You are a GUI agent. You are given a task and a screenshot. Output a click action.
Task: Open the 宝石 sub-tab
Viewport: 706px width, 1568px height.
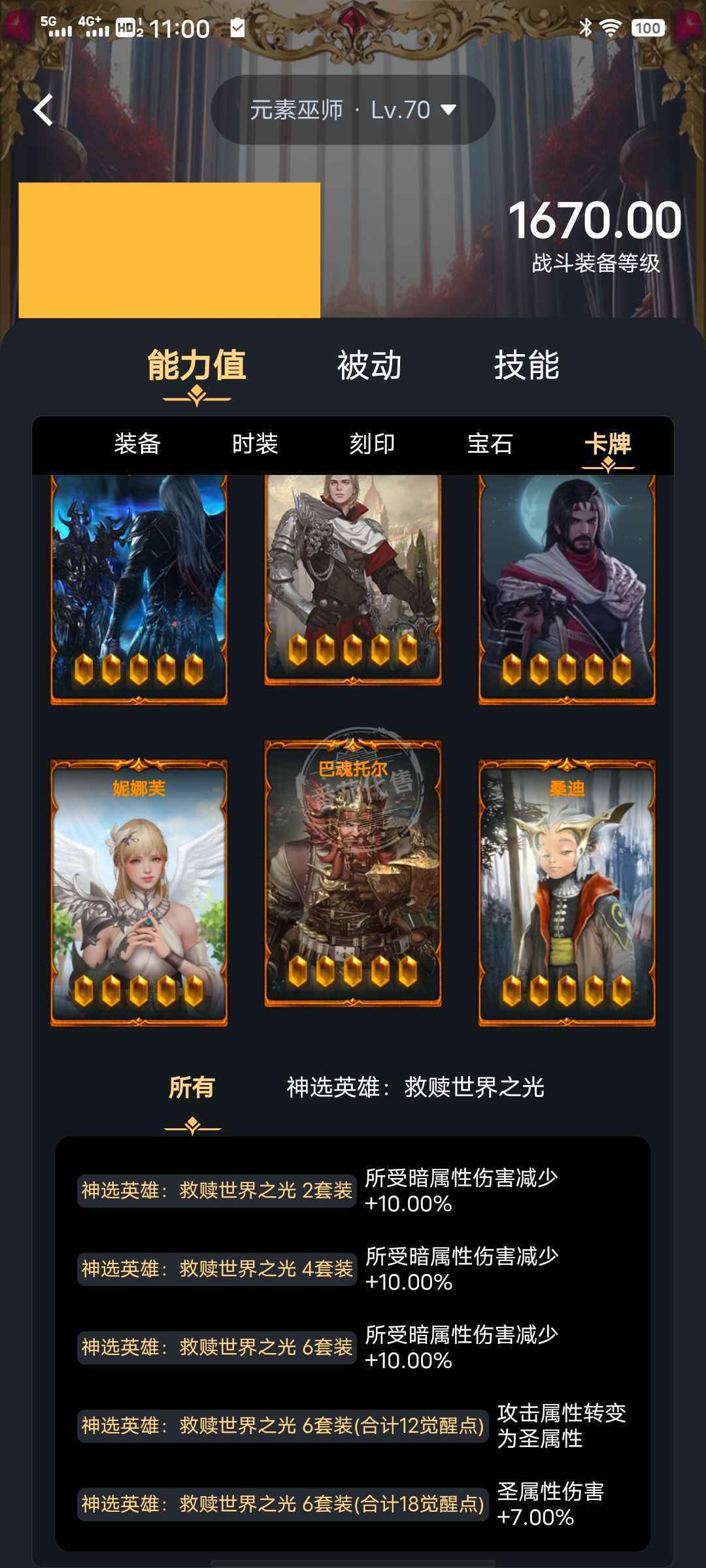[490, 444]
